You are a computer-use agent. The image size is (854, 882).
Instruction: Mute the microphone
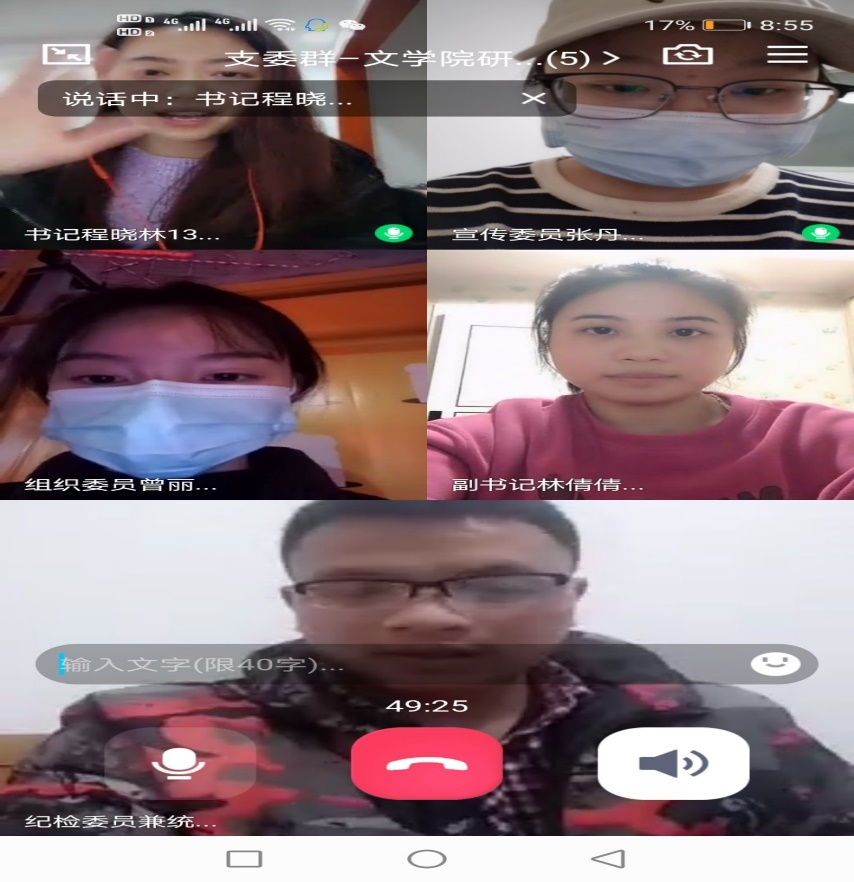point(179,763)
